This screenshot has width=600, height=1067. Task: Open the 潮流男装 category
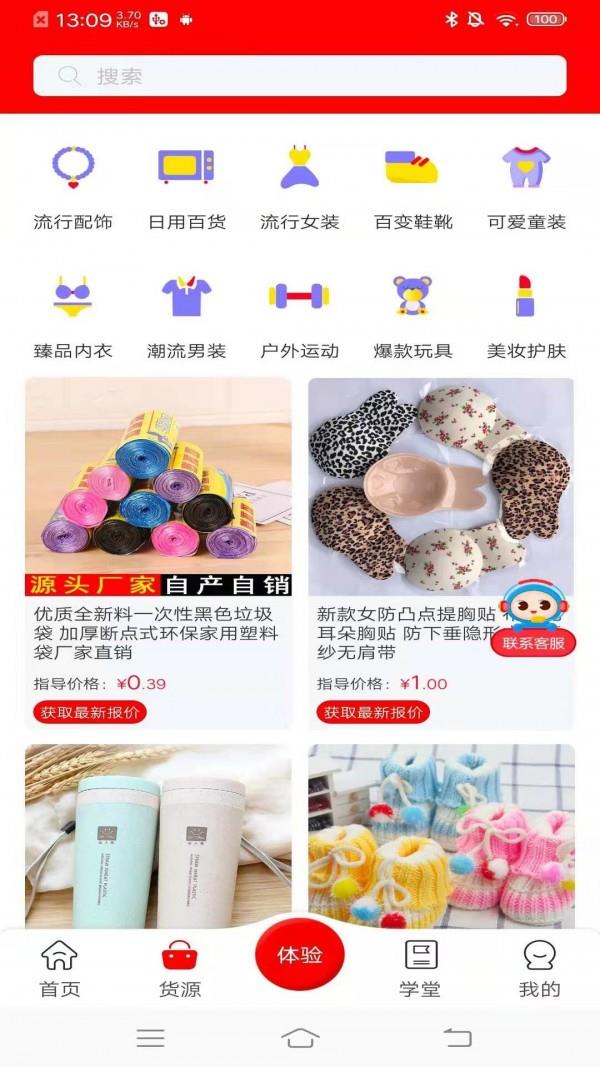coord(186,315)
